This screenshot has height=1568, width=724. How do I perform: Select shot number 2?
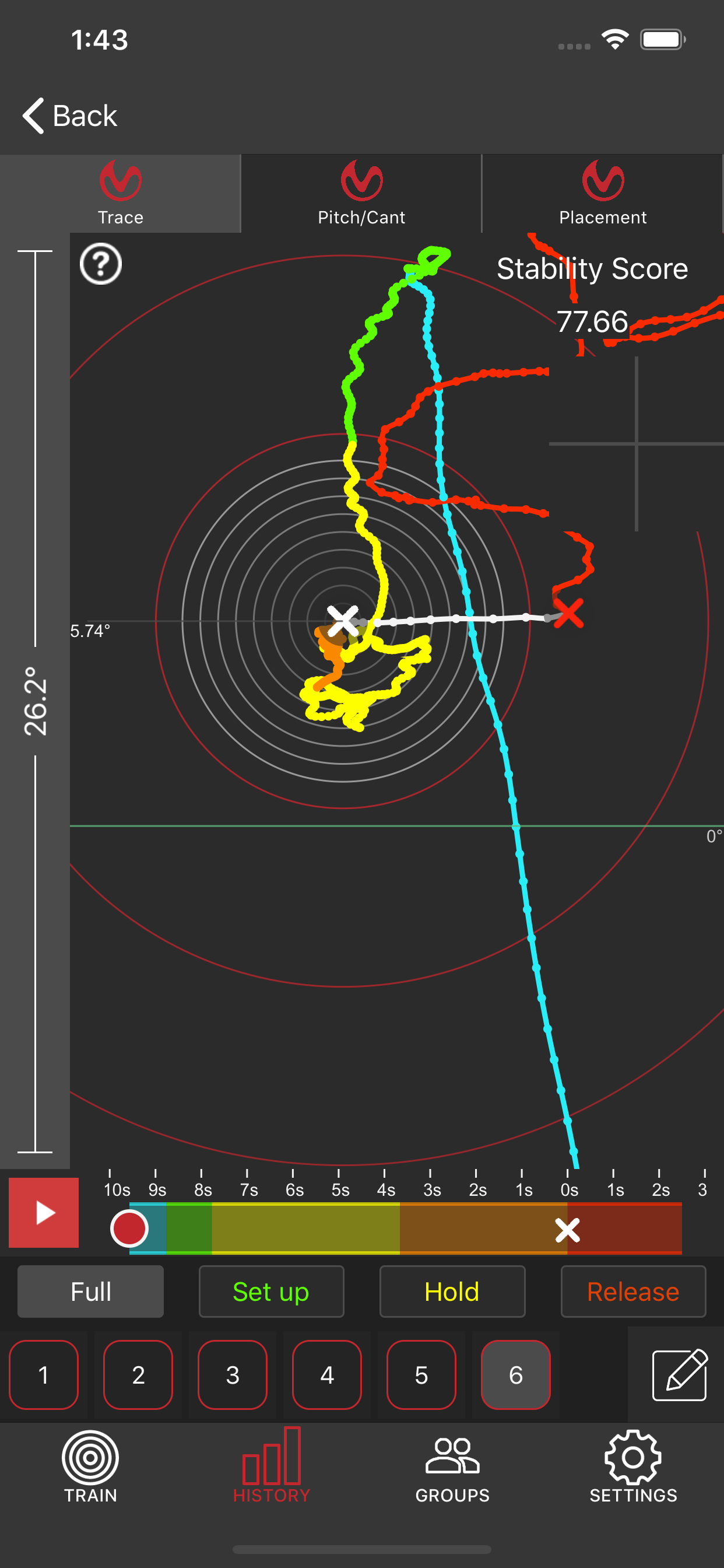coord(138,1374)
